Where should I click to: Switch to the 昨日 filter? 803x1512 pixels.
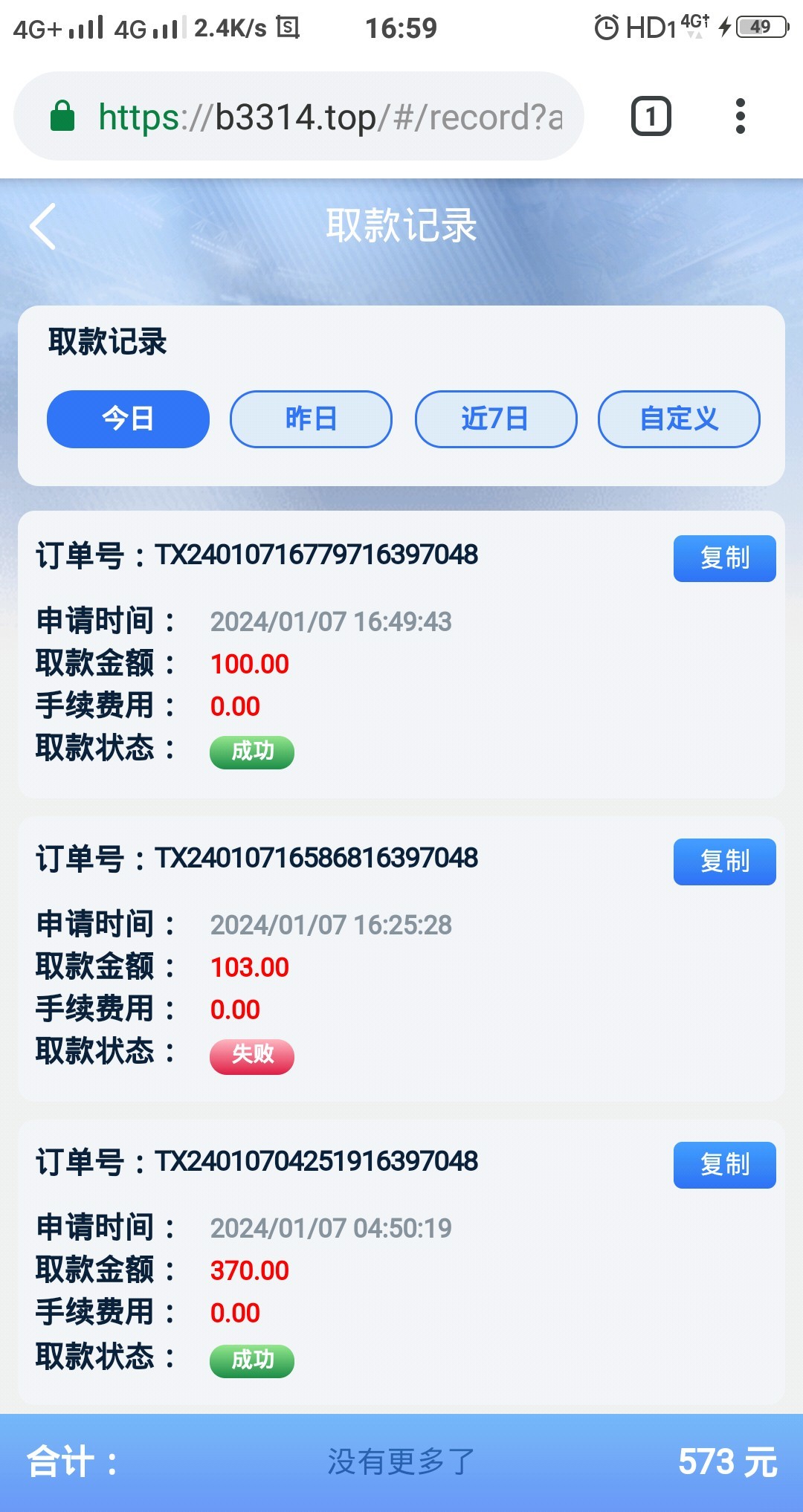click(x=311, y=419)
